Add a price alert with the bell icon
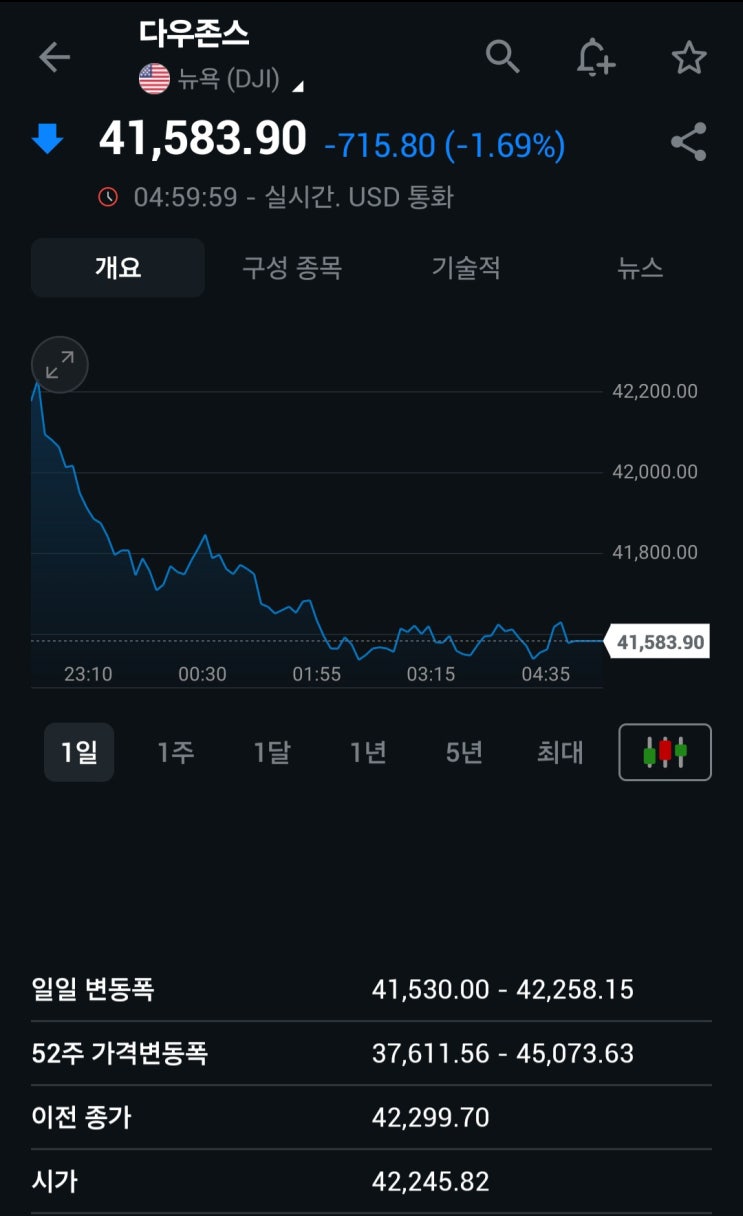Screen dimensions: 743x1216 595,57
